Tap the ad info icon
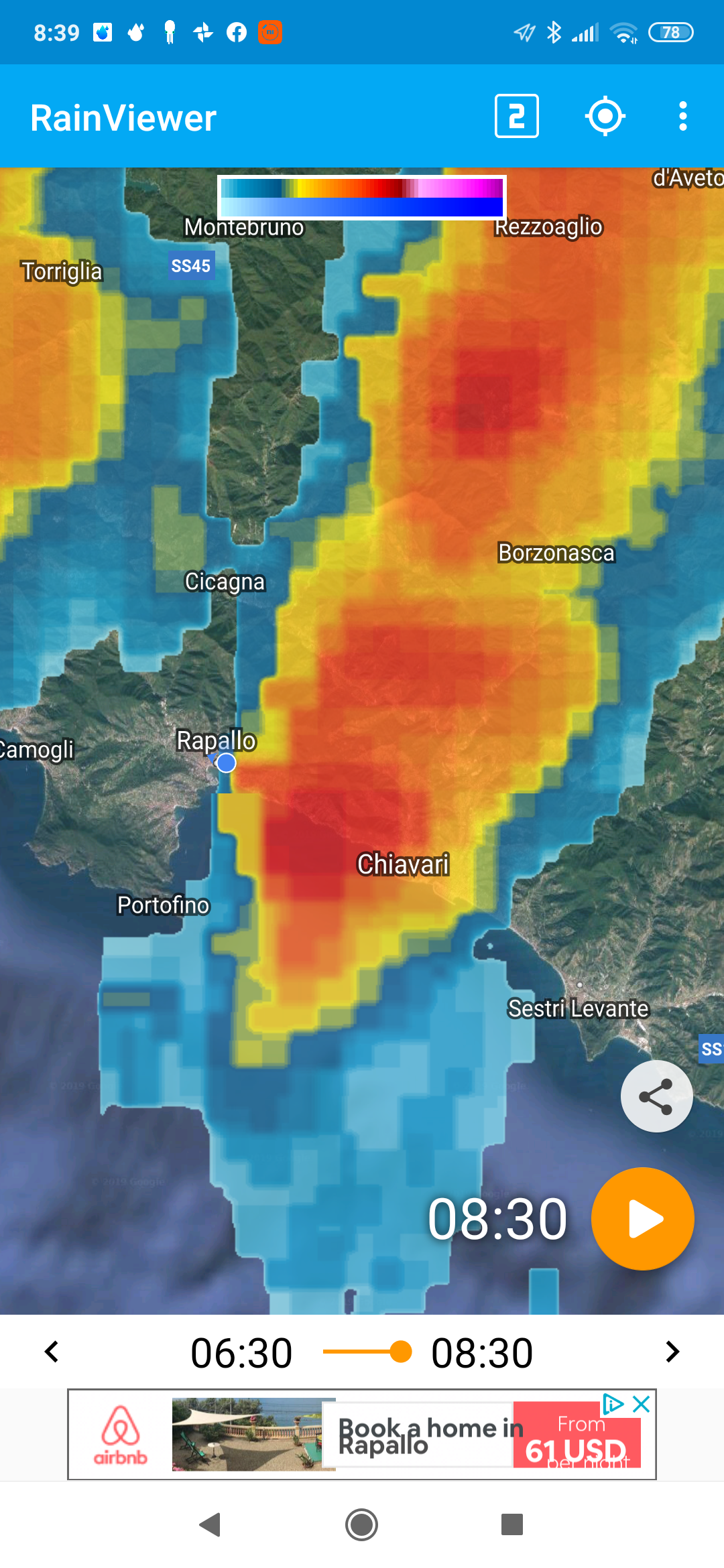The width and height of the screenshot is (724, 1568). pos(613,1404)
